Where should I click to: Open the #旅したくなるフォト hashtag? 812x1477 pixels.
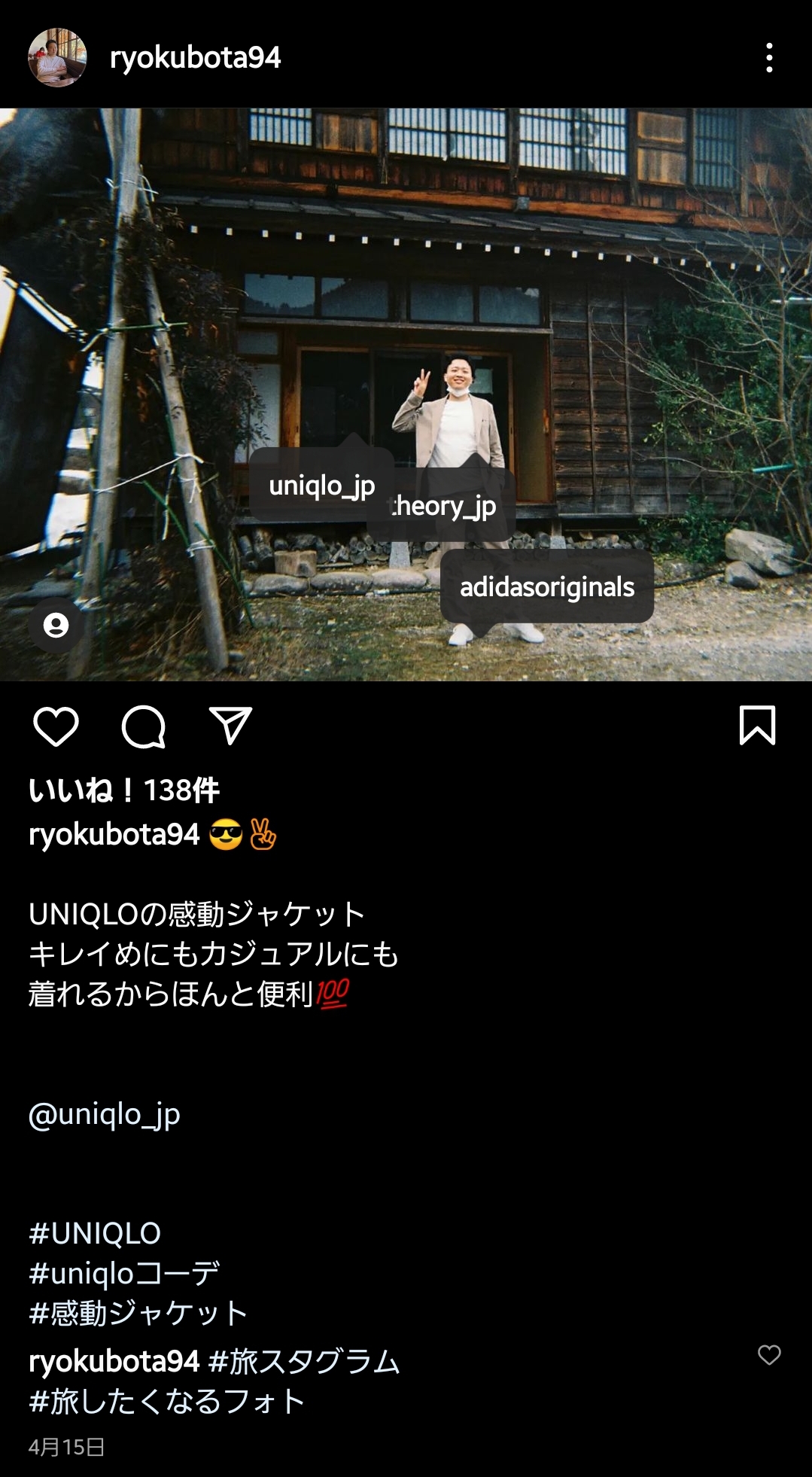click(x=167, y=1401)
